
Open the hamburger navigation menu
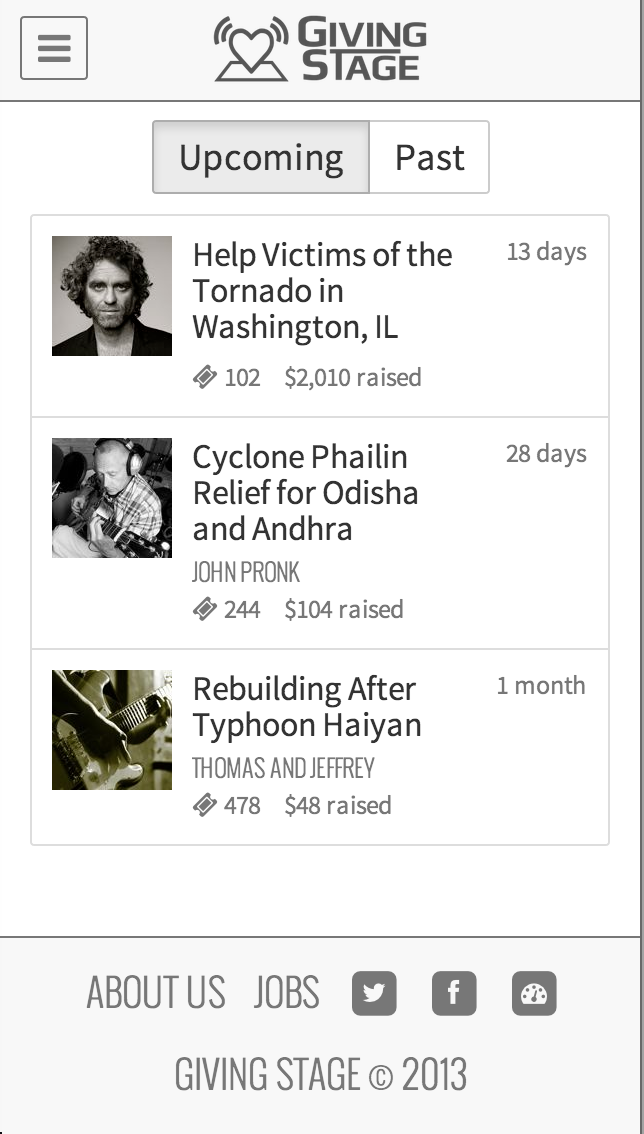[x=54, y=48]
